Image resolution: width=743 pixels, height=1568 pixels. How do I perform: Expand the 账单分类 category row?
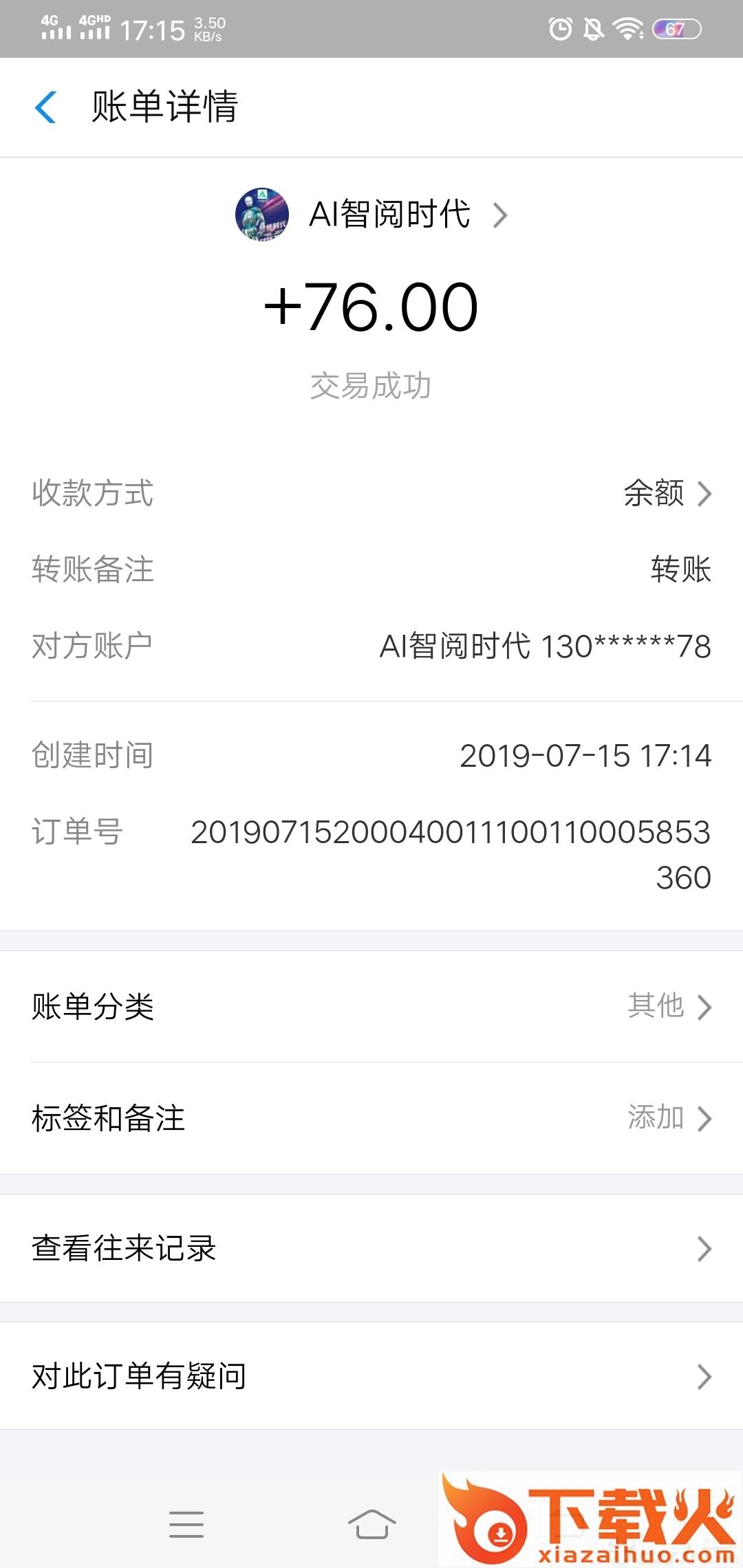click(x=371, y=1007)
